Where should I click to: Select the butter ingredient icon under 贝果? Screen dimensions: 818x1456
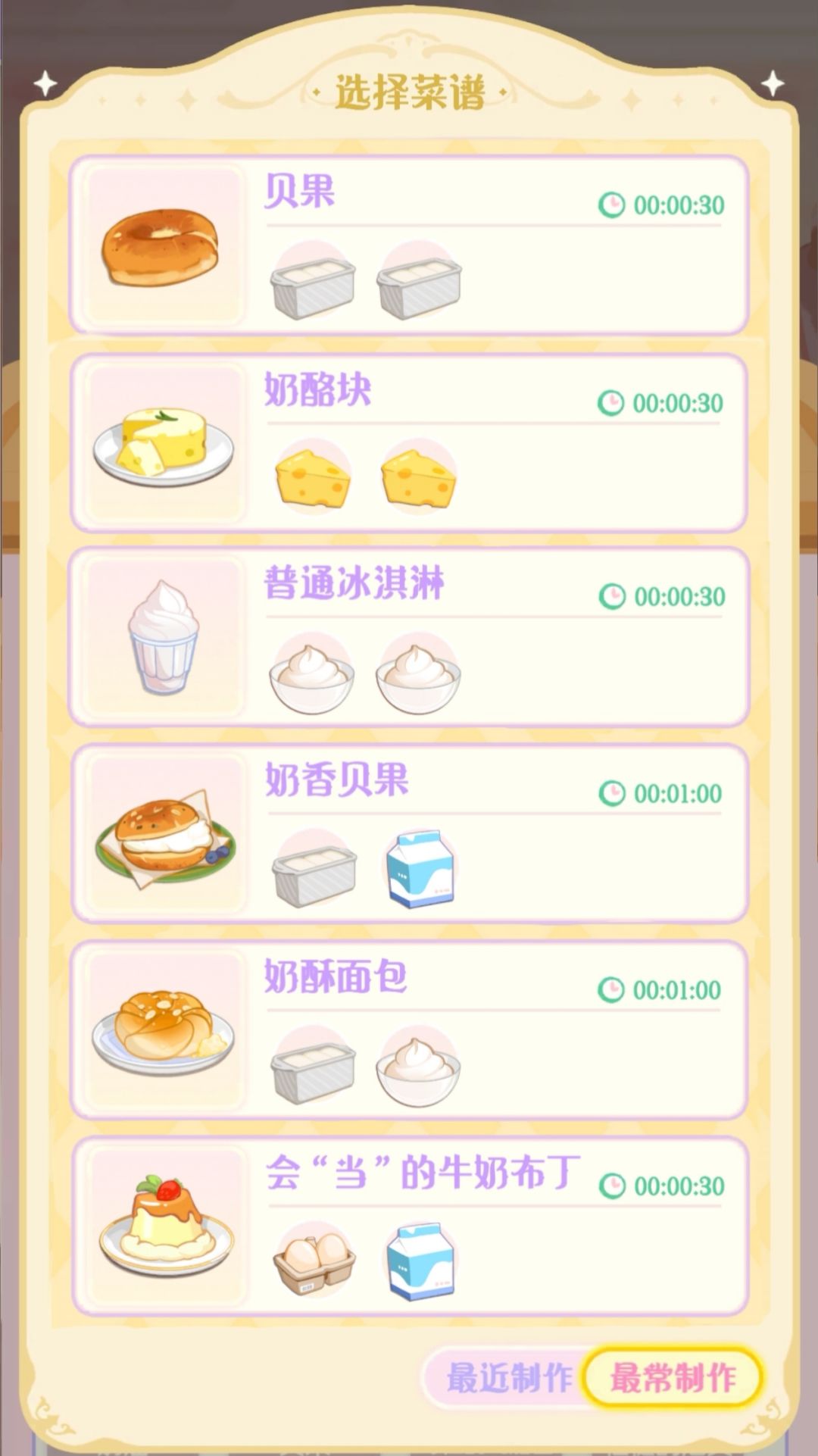[313, 280]
